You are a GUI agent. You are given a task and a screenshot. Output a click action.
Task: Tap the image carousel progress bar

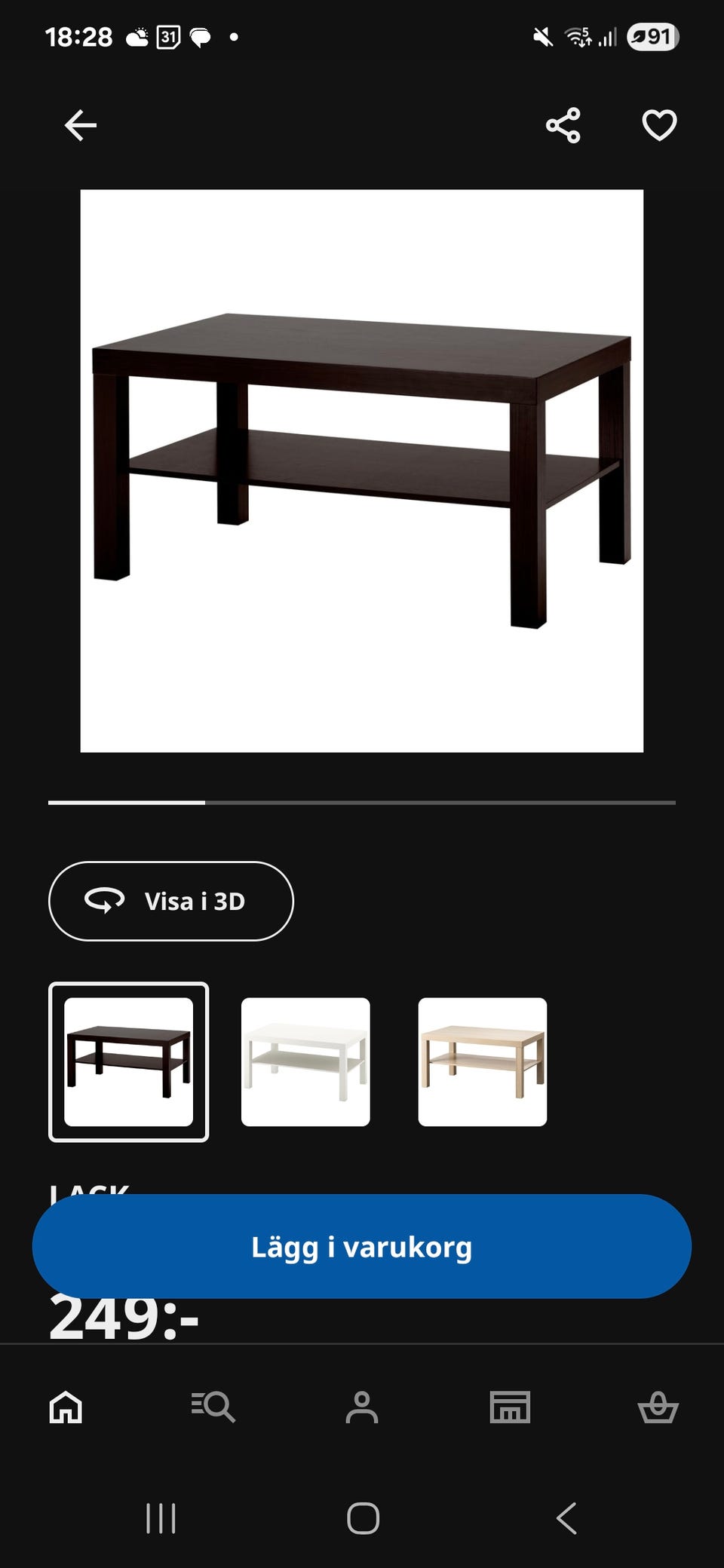pyautogui.click(x=362, y=803)
